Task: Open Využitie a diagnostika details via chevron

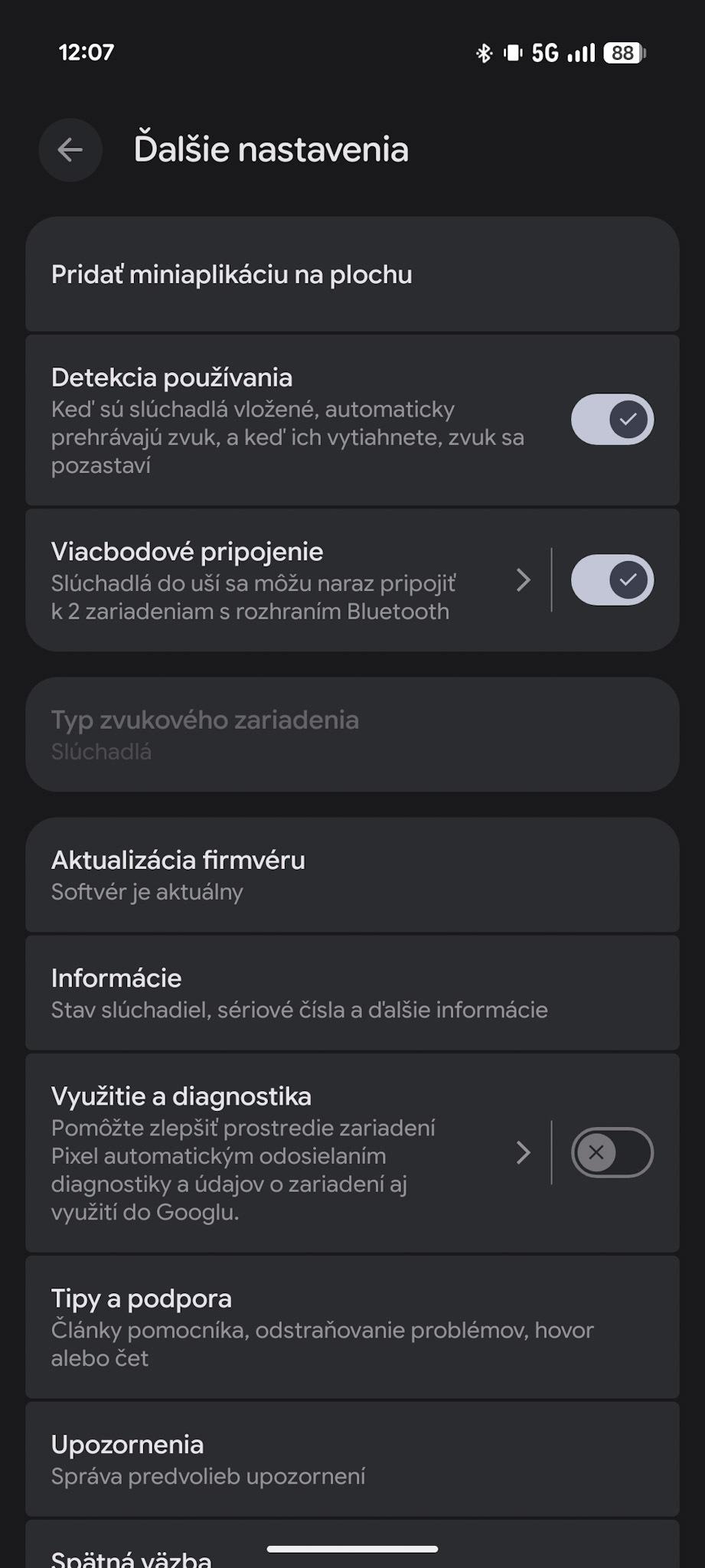Action: click(x=524, y=1153)
